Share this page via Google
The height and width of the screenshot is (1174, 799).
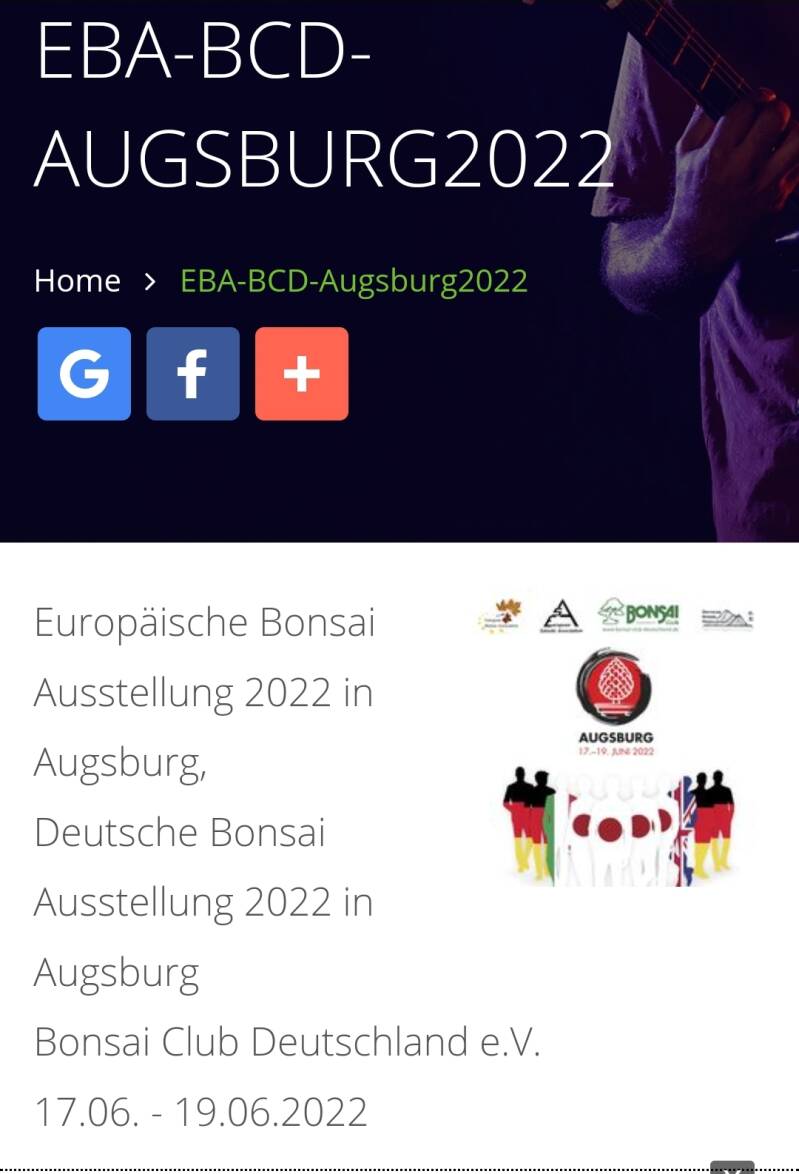pos(84,374)
